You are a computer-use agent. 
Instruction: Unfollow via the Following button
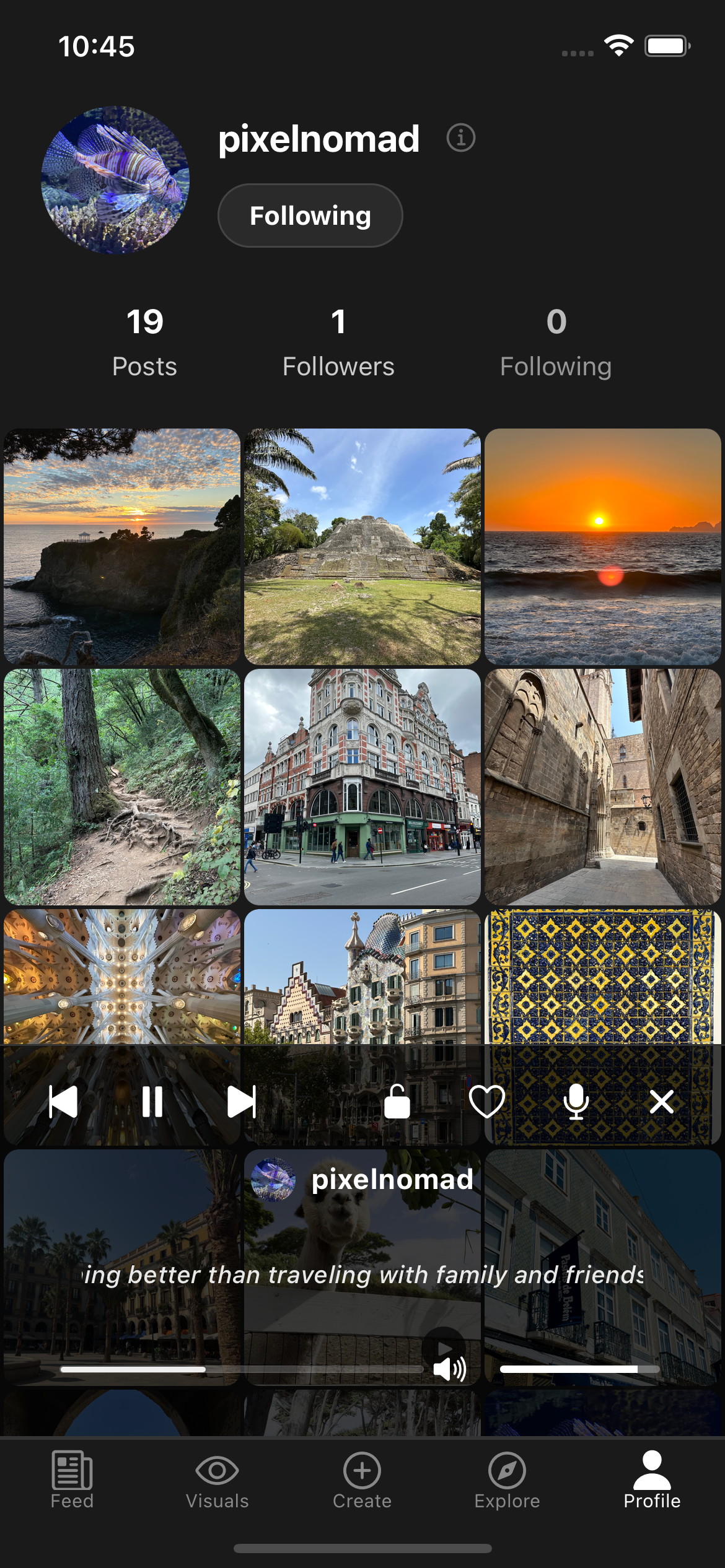[x=310, y=216]
